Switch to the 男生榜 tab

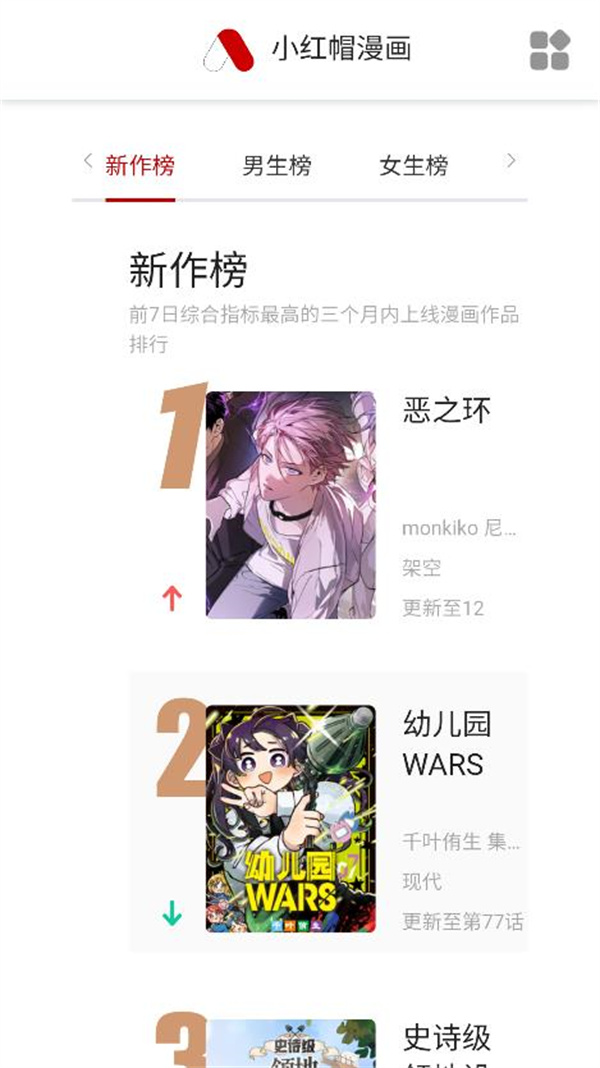pyautogui.click(x=277, y=166)
